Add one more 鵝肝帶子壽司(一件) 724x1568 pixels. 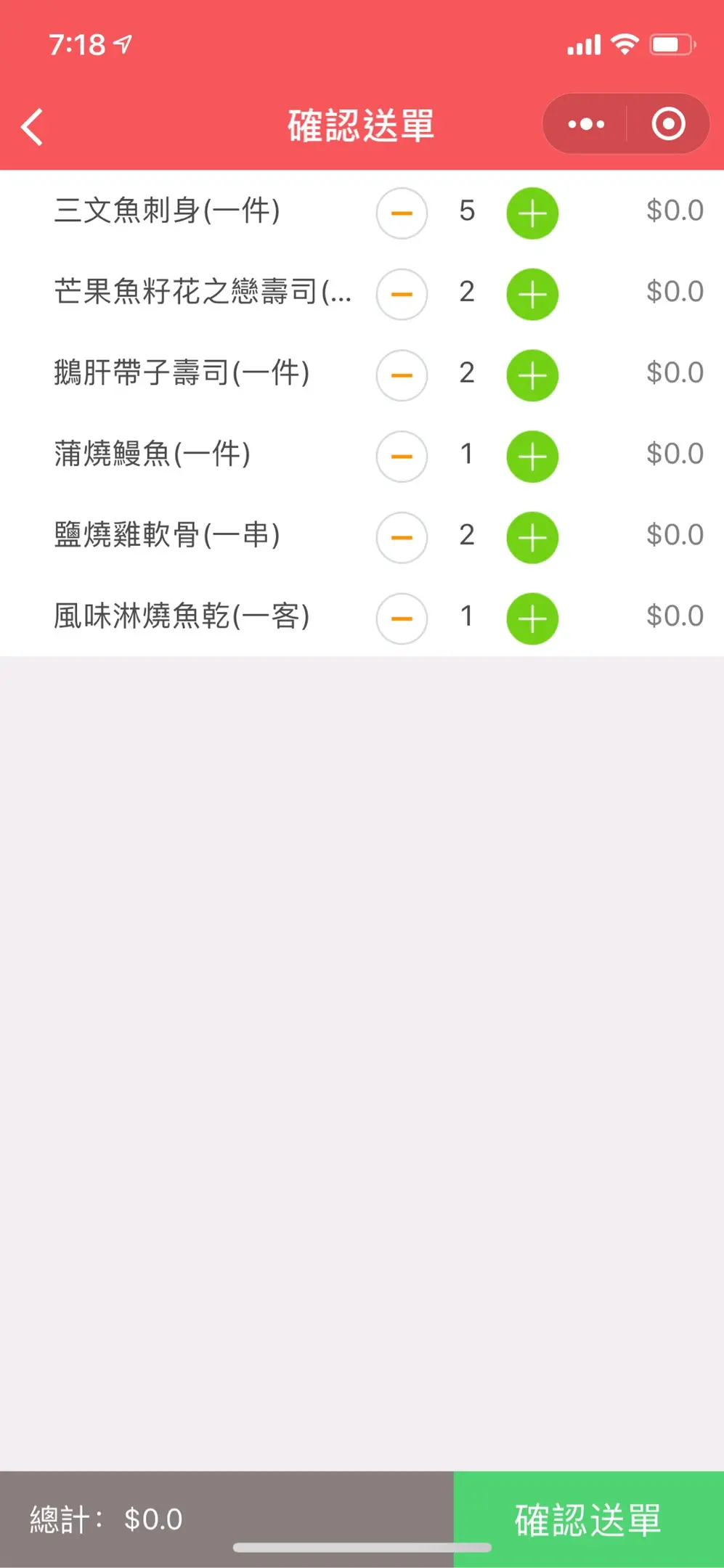532,375
